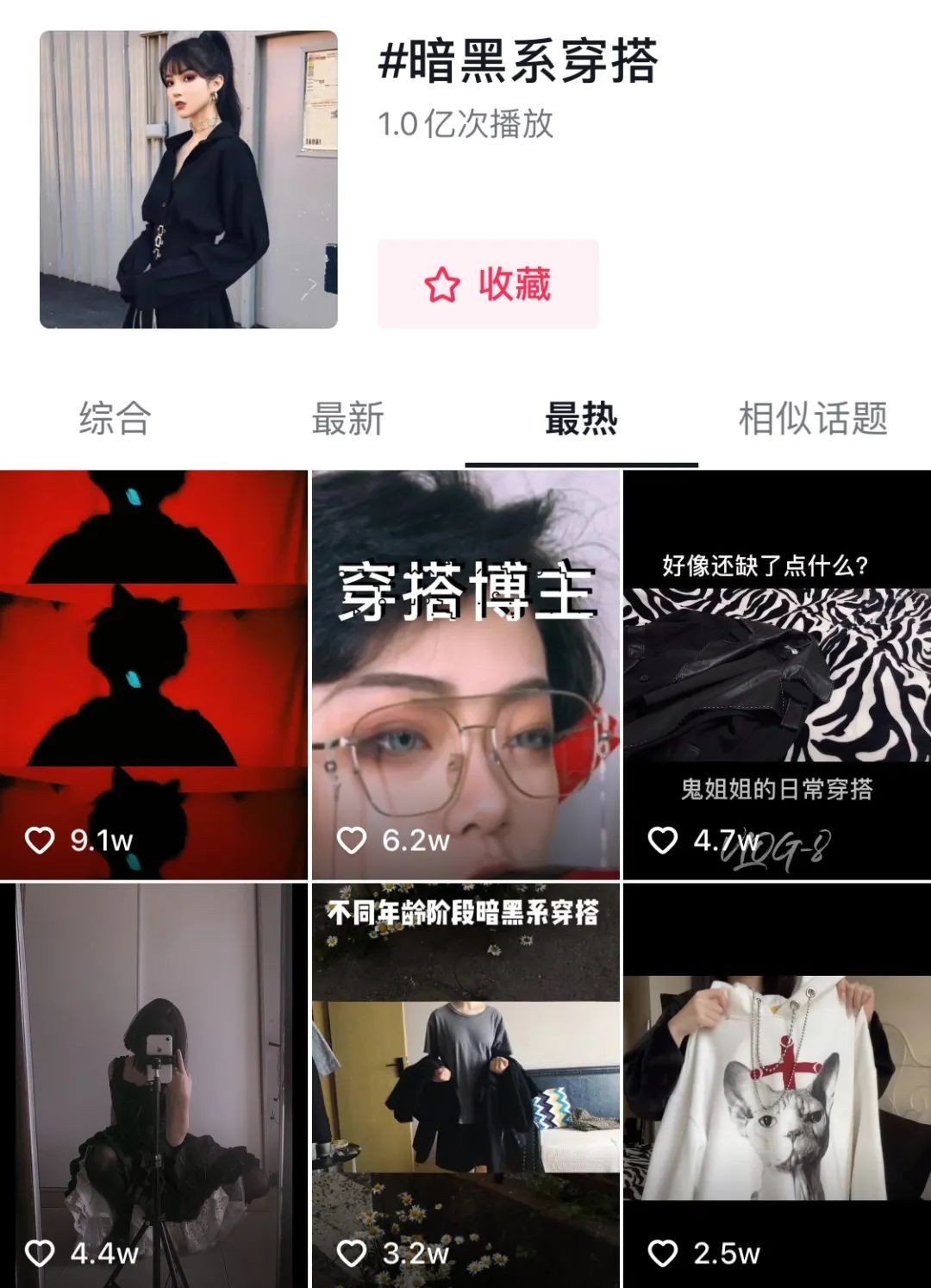Switch to the 综合 tab
The image size is (931, 1288).
pos(115,419)
